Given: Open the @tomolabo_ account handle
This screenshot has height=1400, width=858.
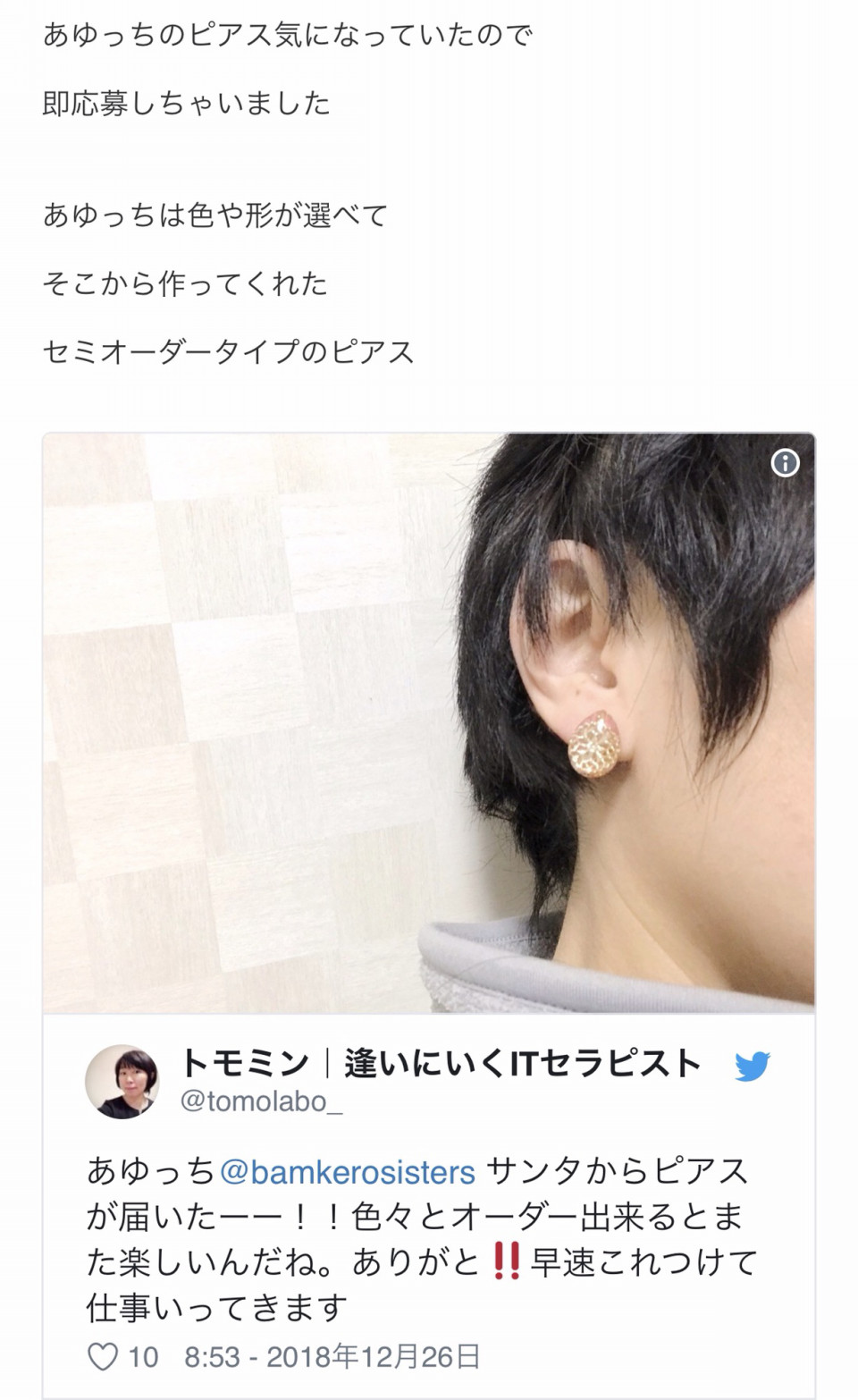Looking at the screenshot, I should pyautogui.click(x=261, y=1101).
